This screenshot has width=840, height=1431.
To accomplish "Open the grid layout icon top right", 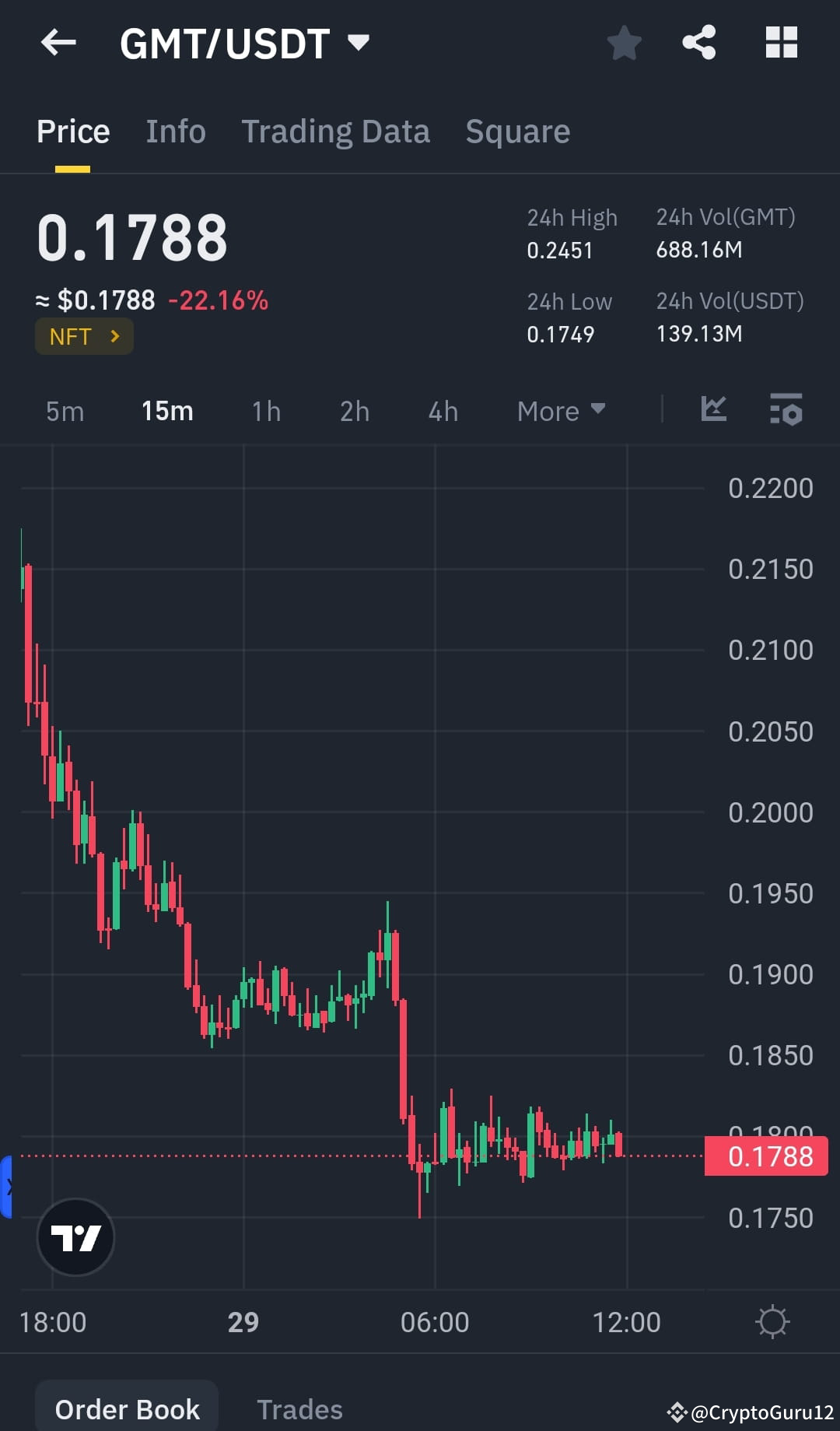I will pyautogui.click(x=782, y=43).
